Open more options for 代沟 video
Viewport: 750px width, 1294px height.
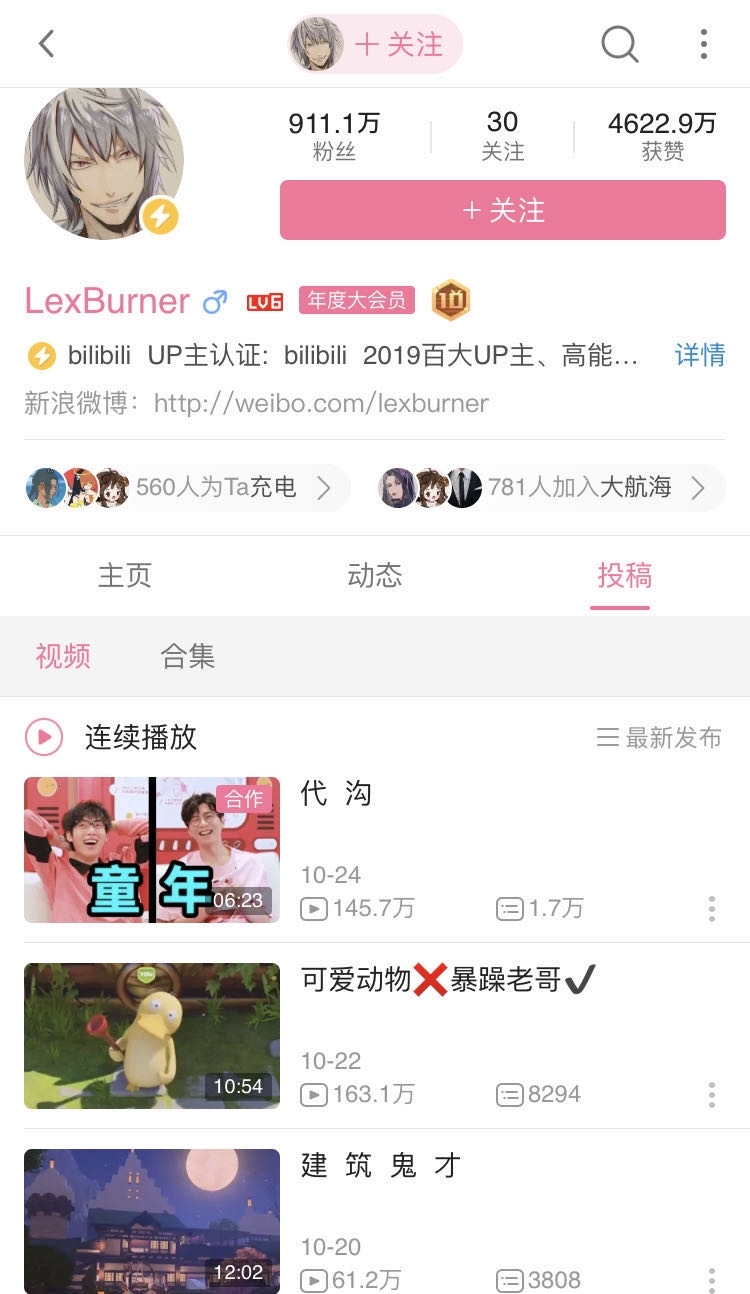pyautogui.click(x=711, y=908)
